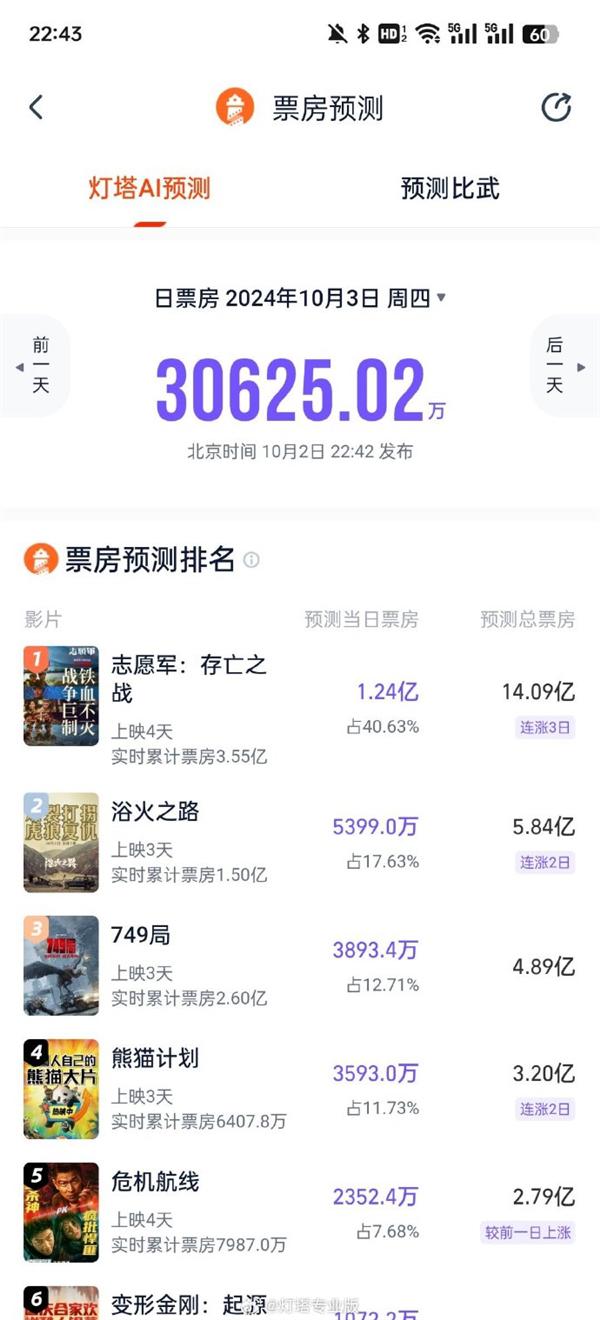
Task: Show info about 票房预测排名
Action: pyautogui.click(x=251, y=560)
